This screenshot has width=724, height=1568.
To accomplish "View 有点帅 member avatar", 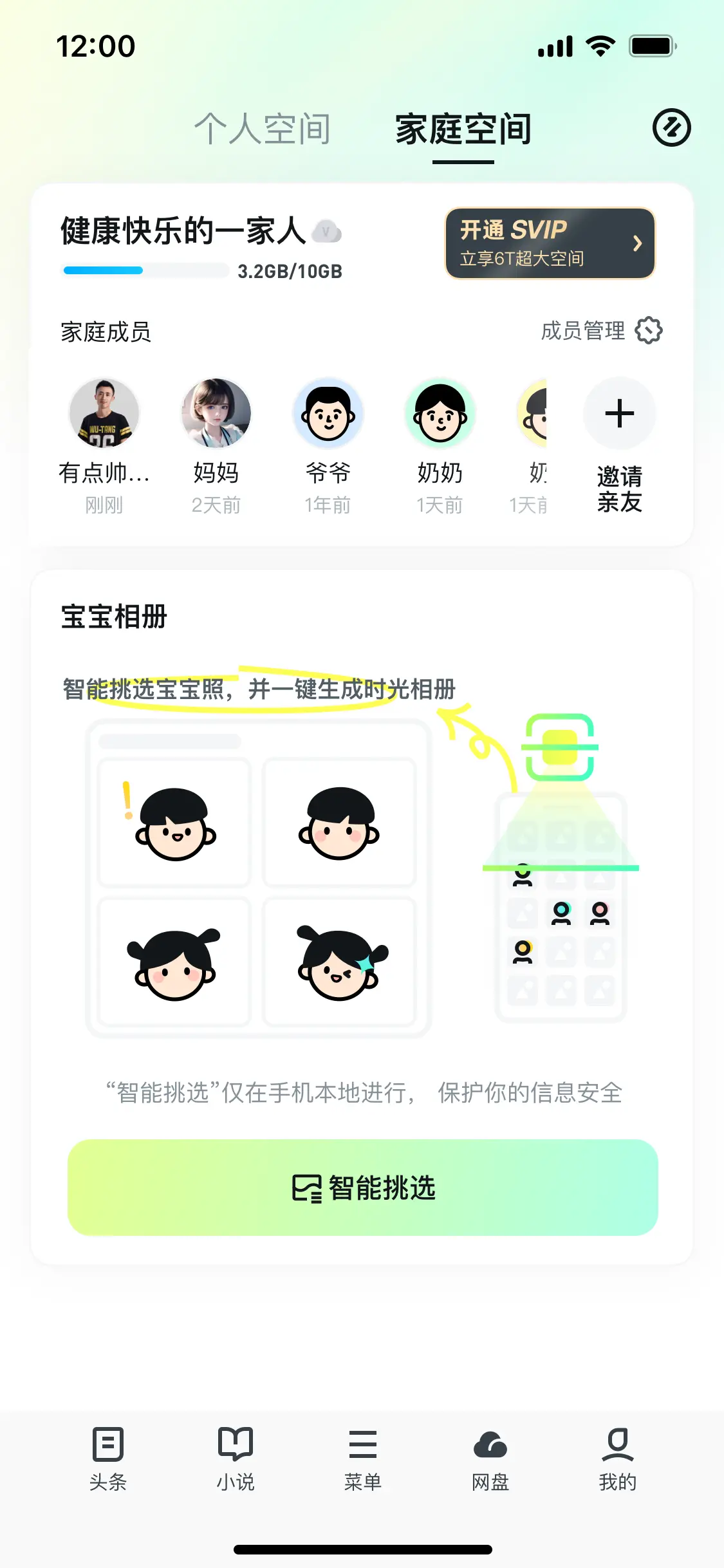I will click(x=104, y=413).
